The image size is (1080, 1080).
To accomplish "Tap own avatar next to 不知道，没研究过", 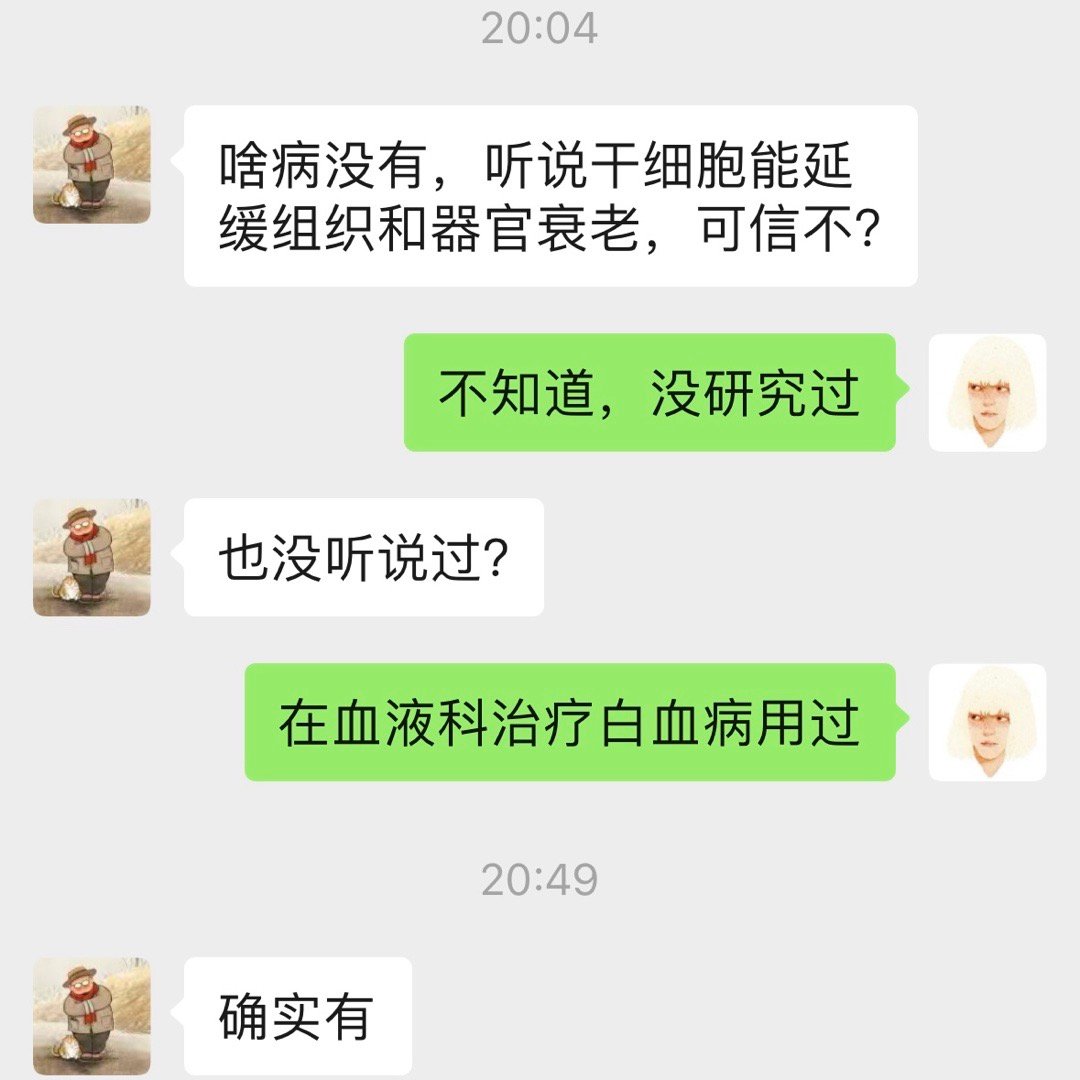I will [x=987, y=392].
